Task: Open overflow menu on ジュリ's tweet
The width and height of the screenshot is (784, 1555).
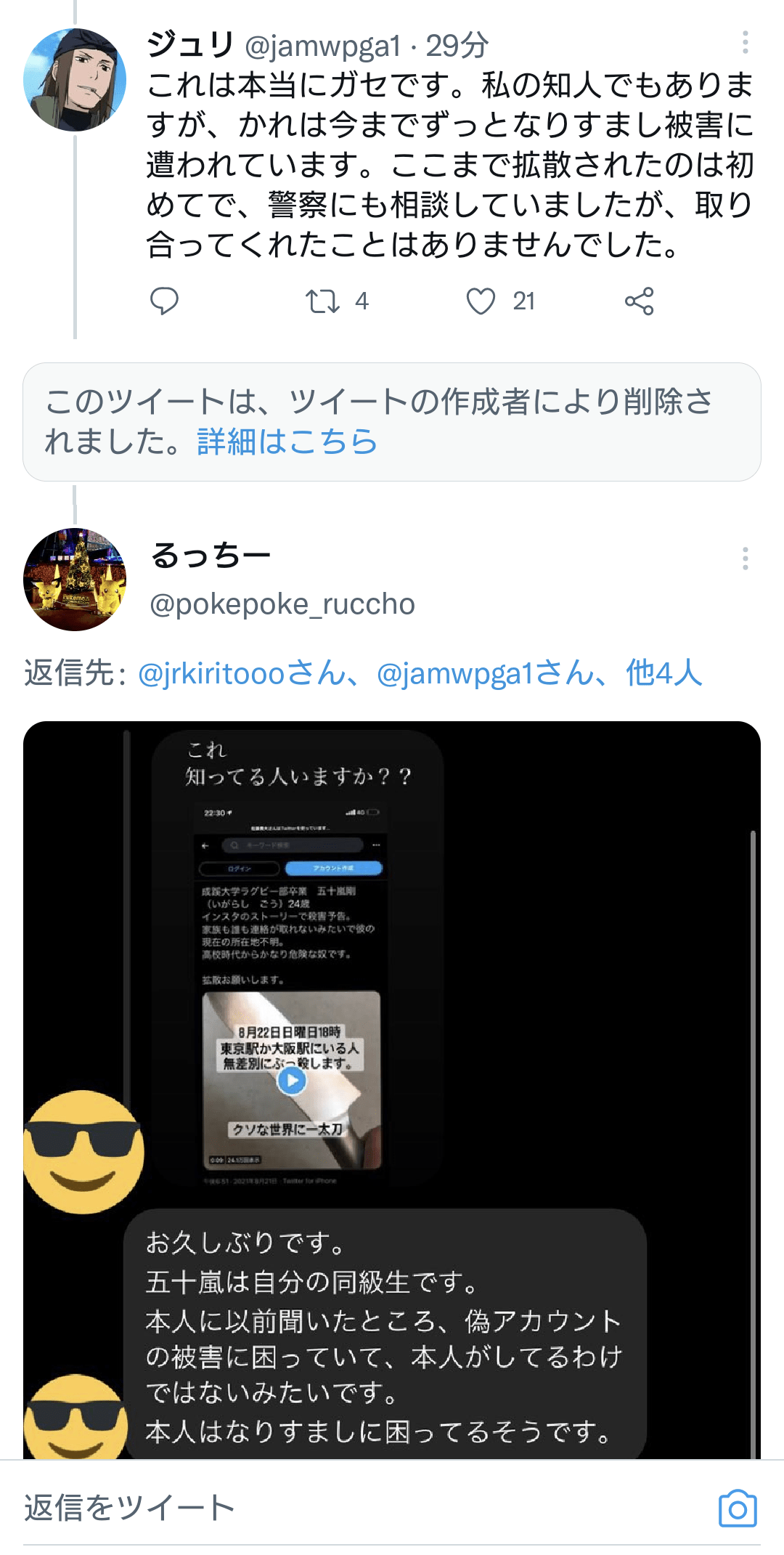Action: [745, 43]
